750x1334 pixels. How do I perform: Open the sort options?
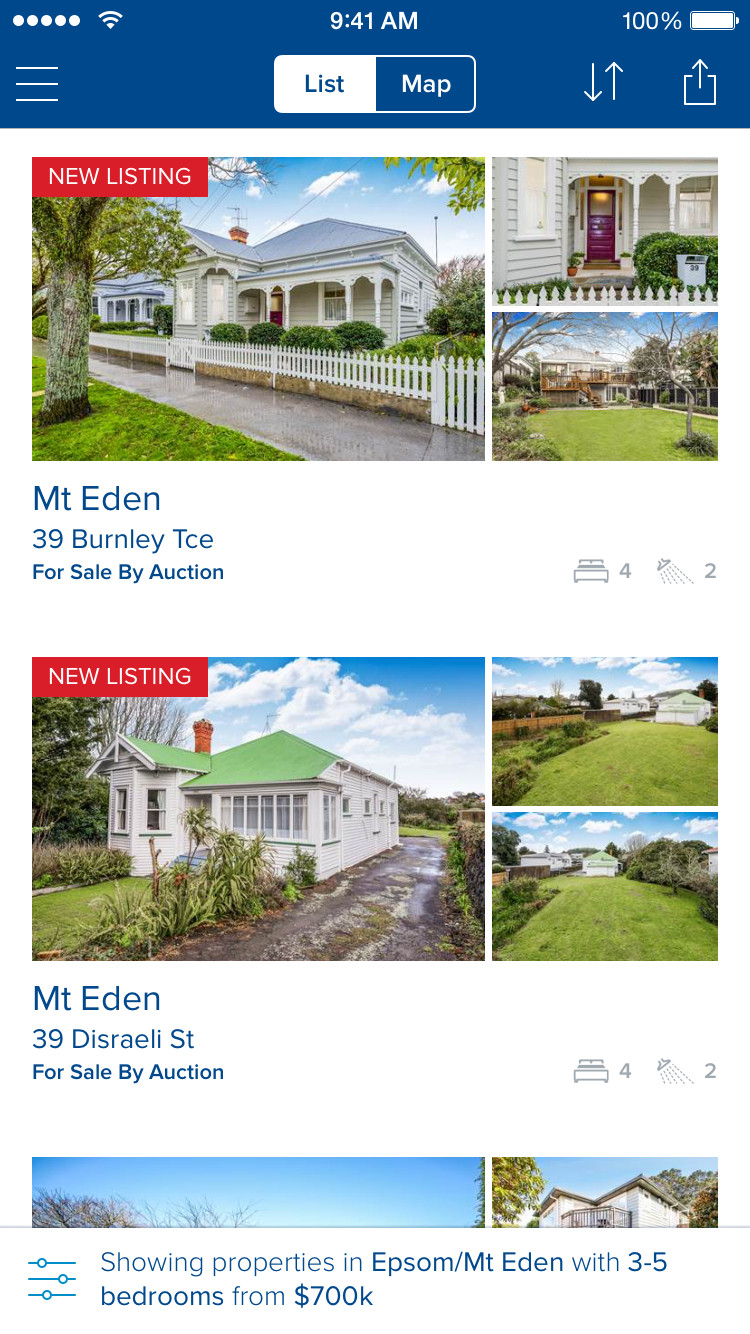click(603, 82)
